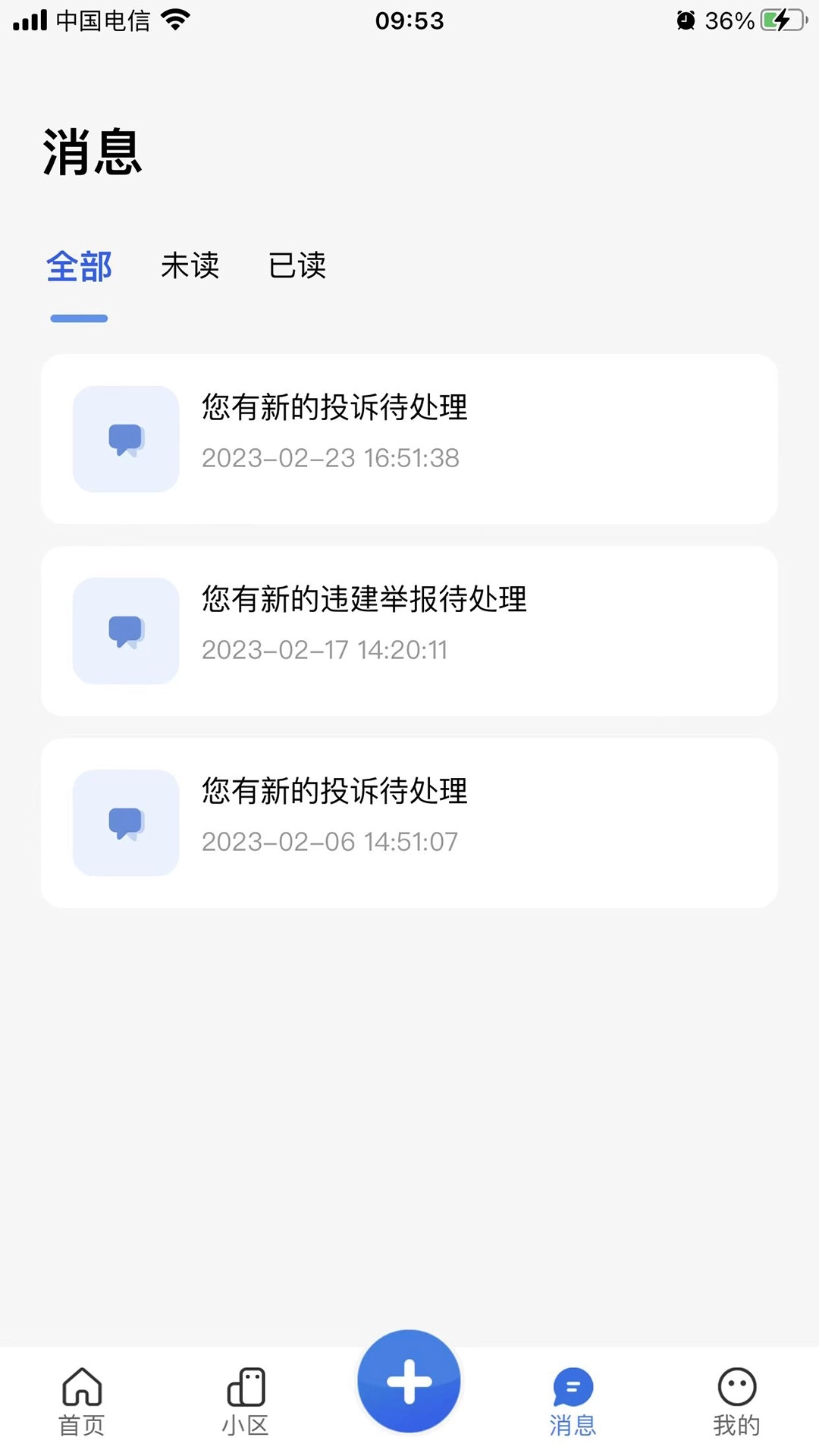This screenshot has height=1456, width=819.
Task: Tap the chat bubble icon on the first message
Action: click(125, 438)
